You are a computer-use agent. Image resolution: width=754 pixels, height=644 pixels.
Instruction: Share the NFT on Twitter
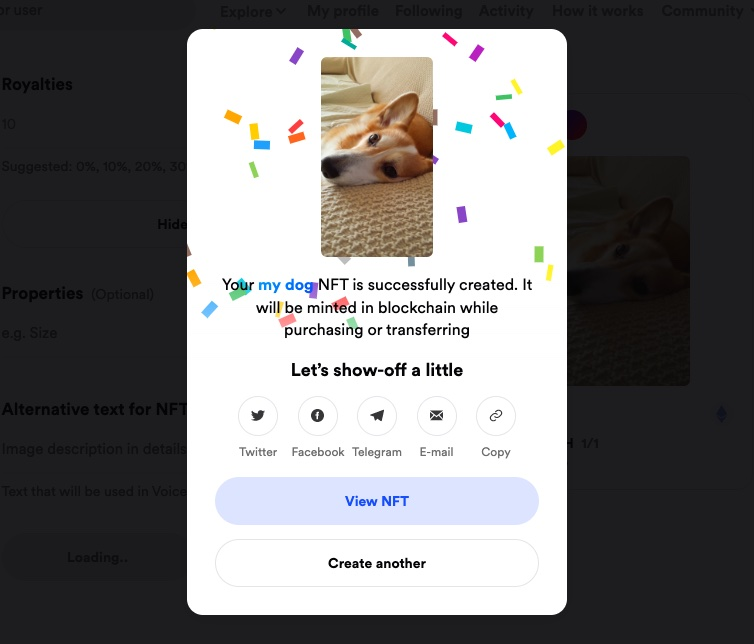[258, 416]
